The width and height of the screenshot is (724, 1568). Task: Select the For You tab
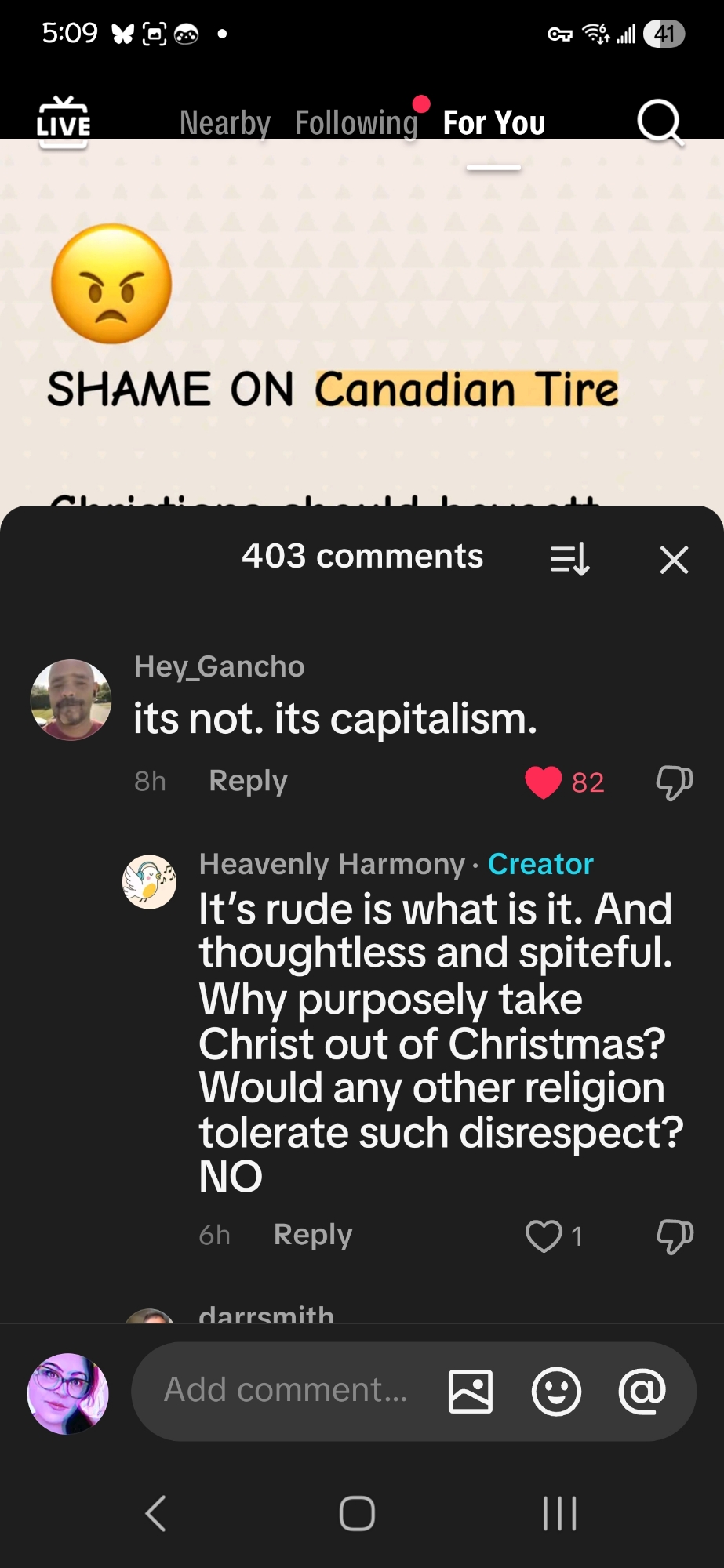pos(493,123)
